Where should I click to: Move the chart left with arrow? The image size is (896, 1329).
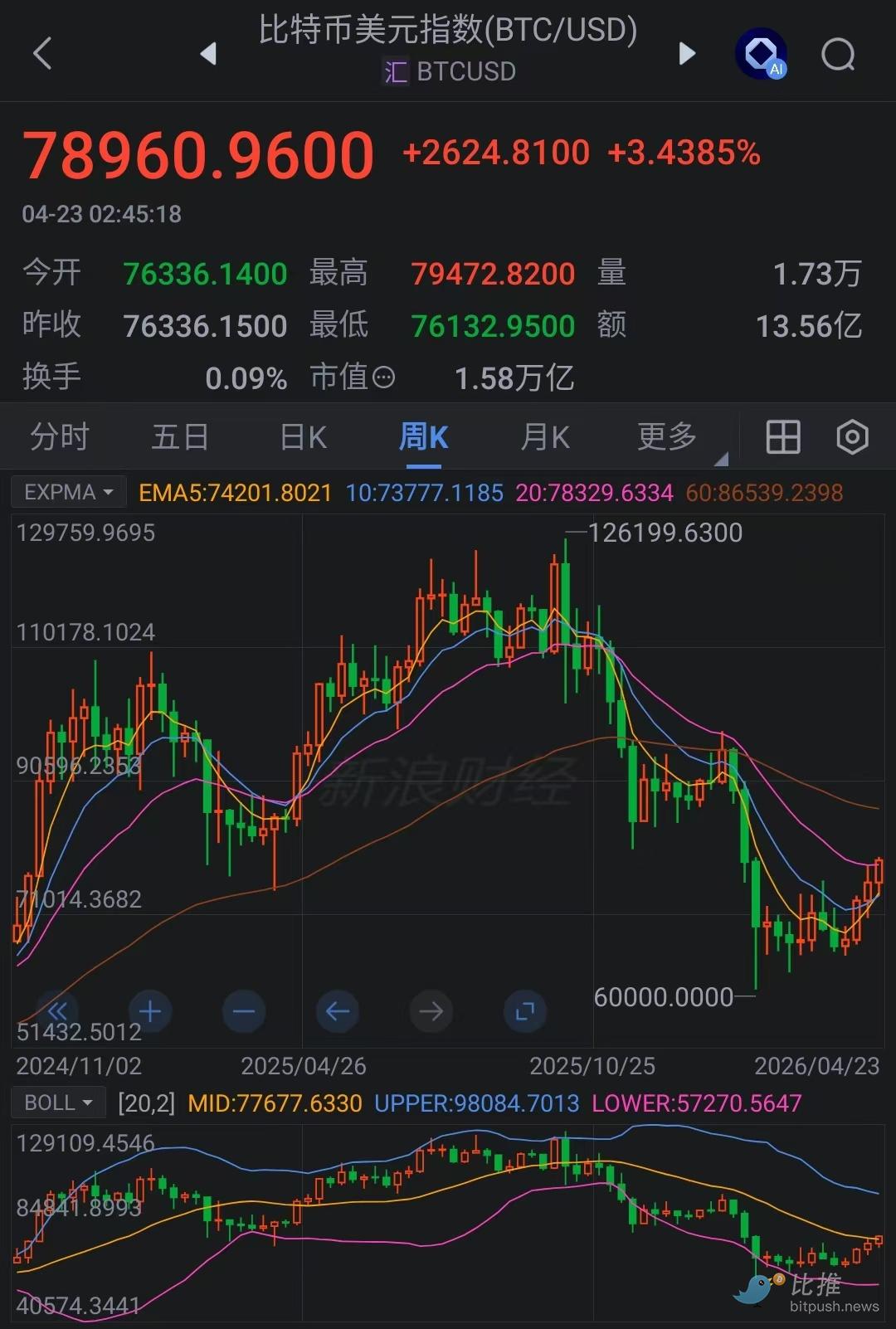(338, 1011)
